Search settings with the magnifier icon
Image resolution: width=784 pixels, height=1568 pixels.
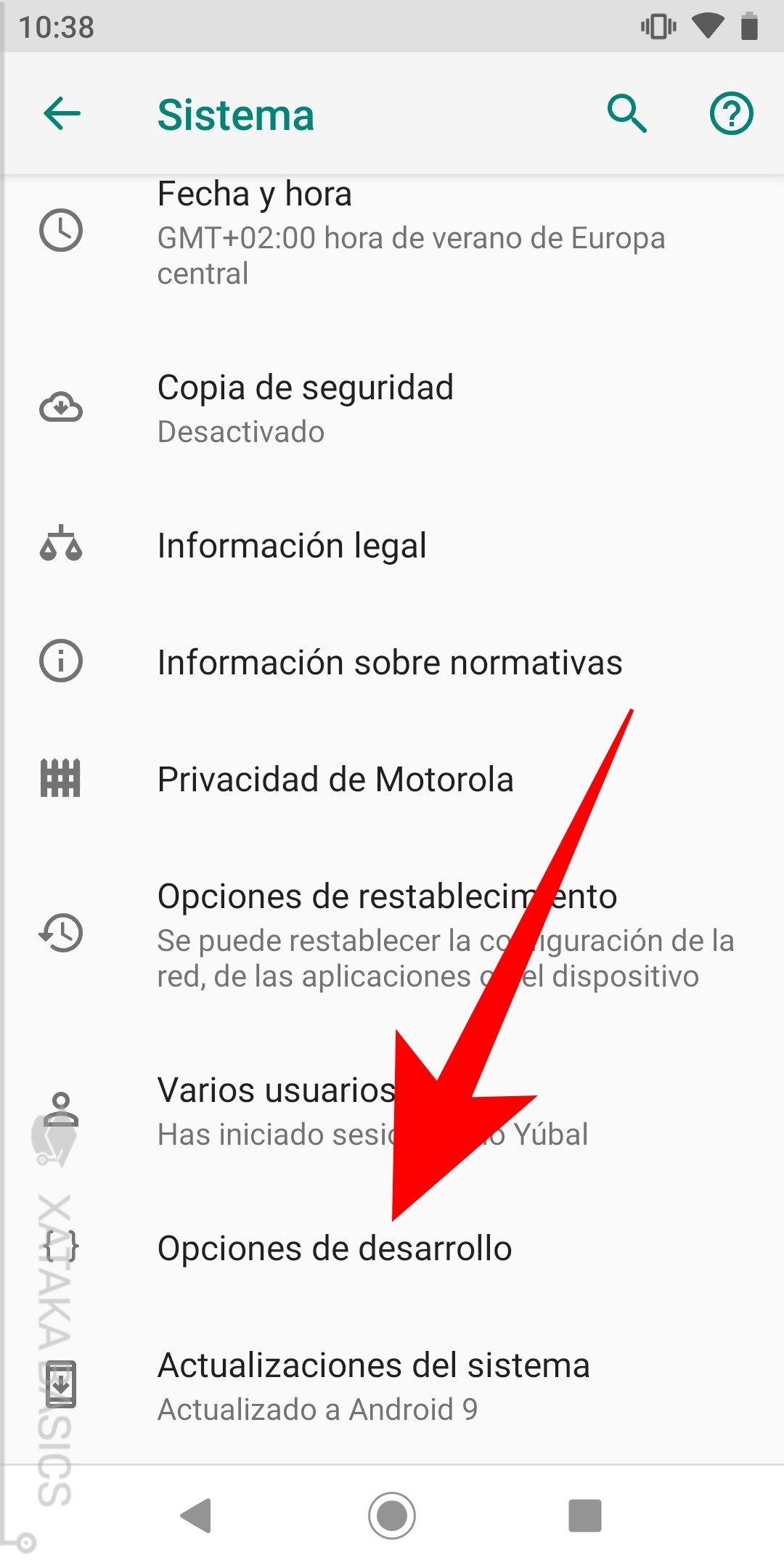(627, 114)
